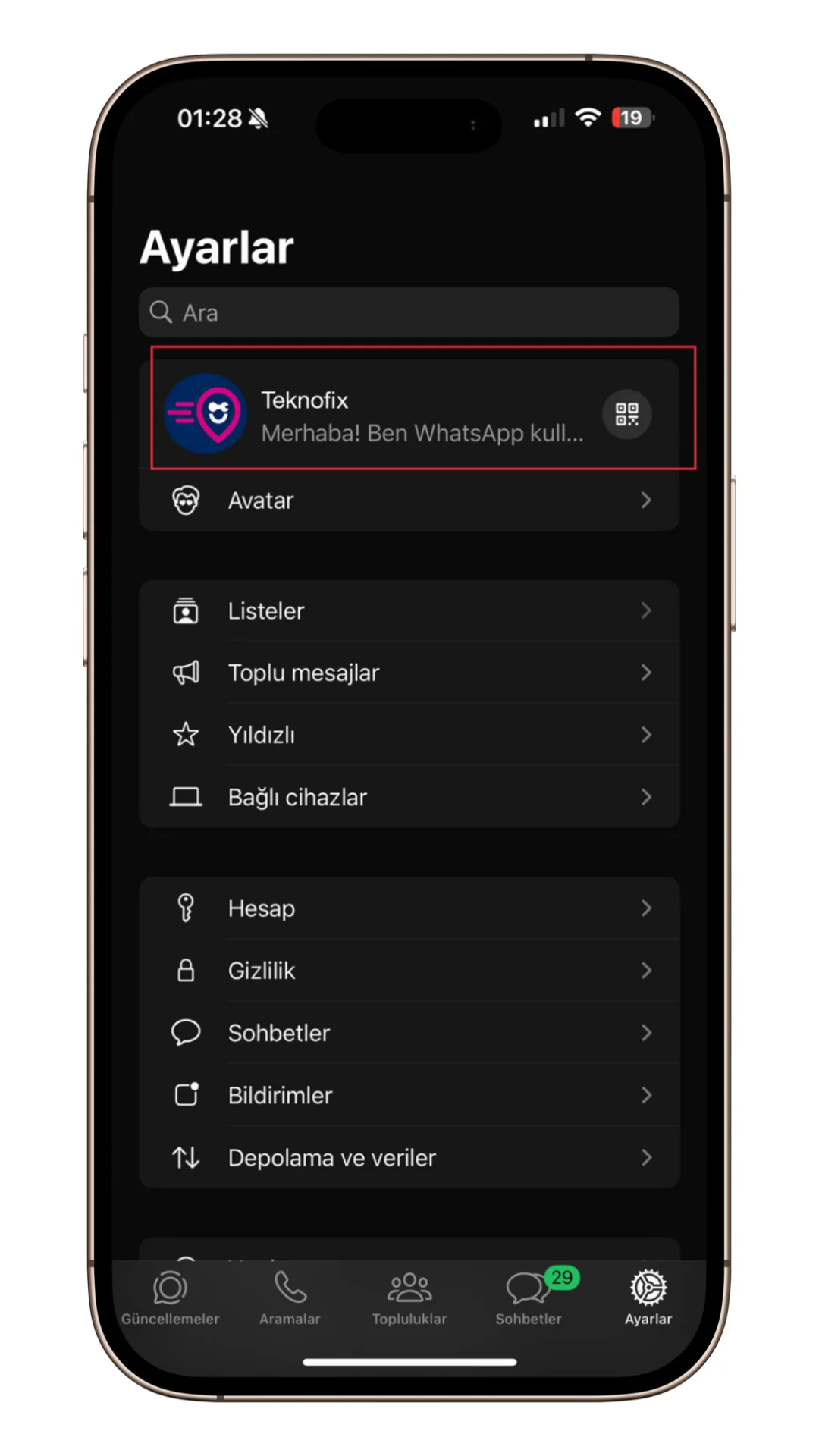Viewport: 819px width, 1456px height.
Task: Open Hesap settings
Action: tap(409, 908)
